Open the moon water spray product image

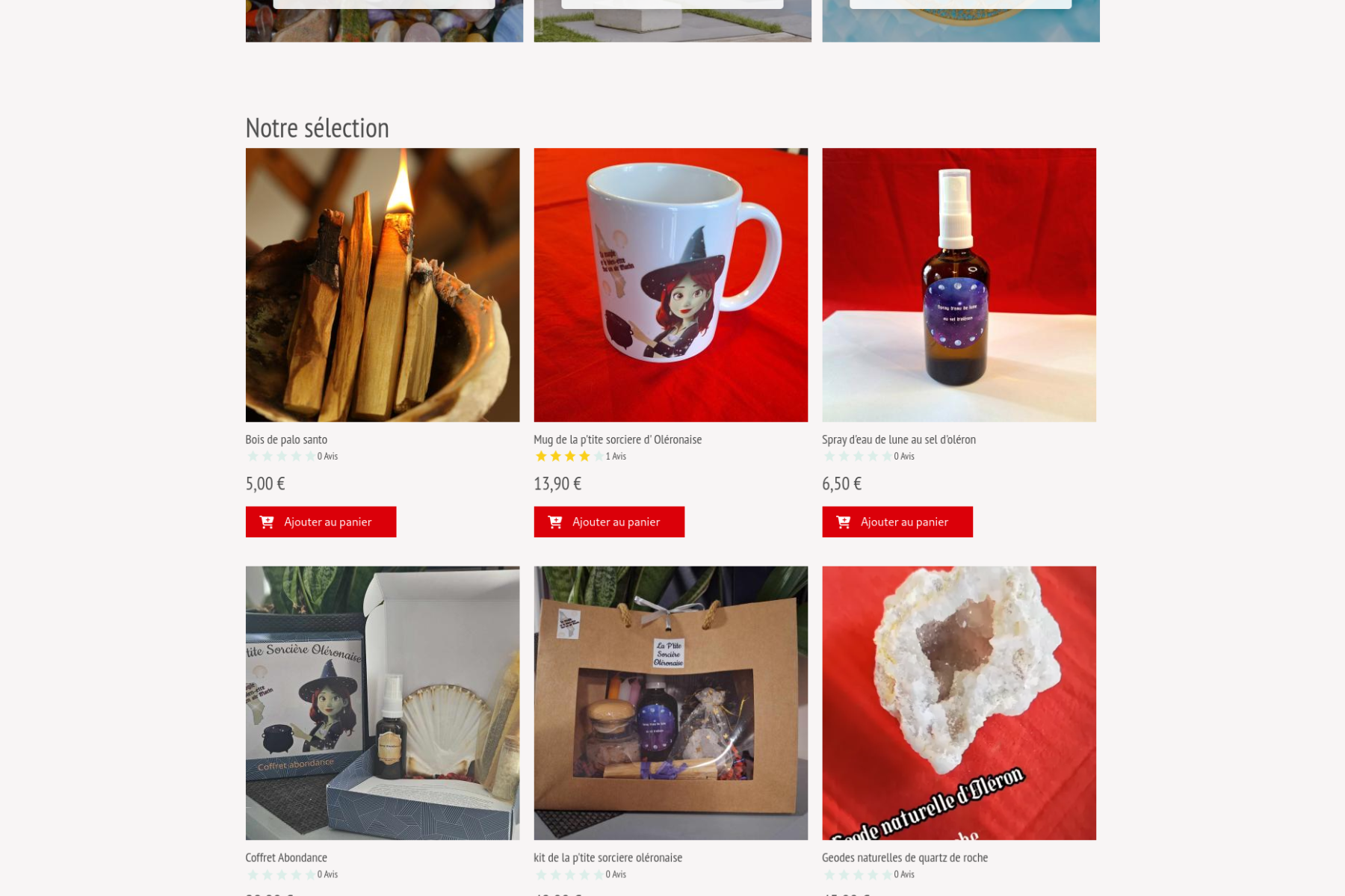(959, 285)
